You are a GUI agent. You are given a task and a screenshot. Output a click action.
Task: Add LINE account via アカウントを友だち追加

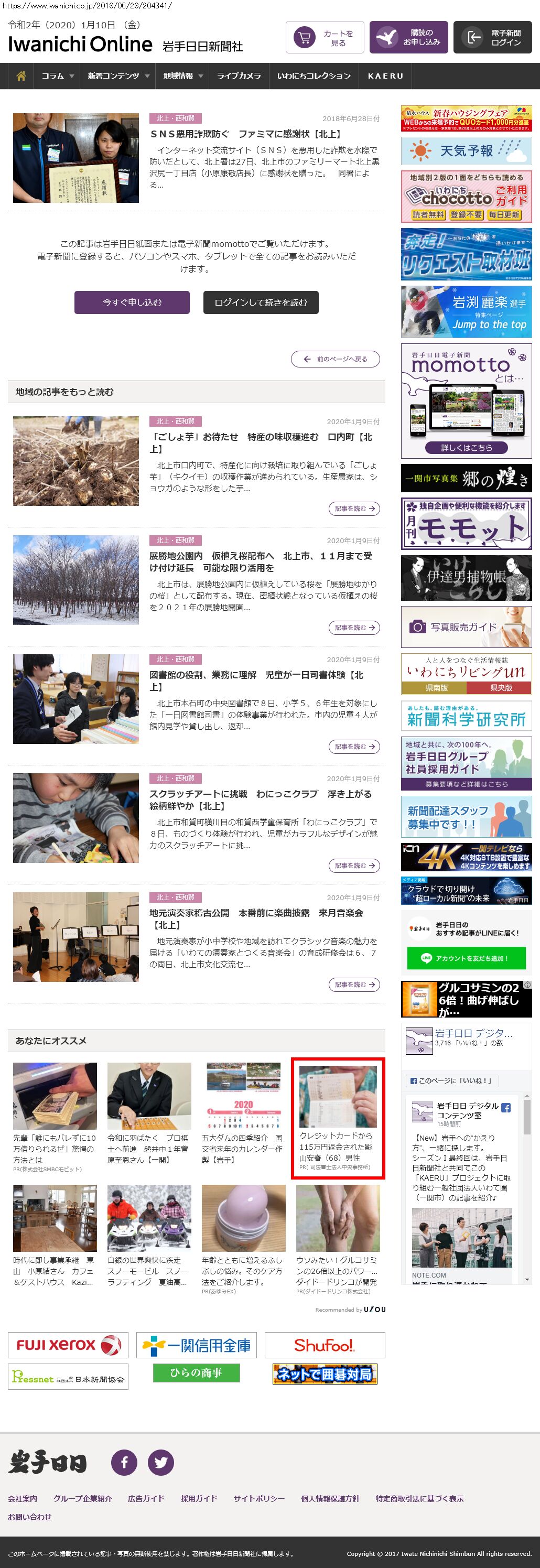coord(466,958)
